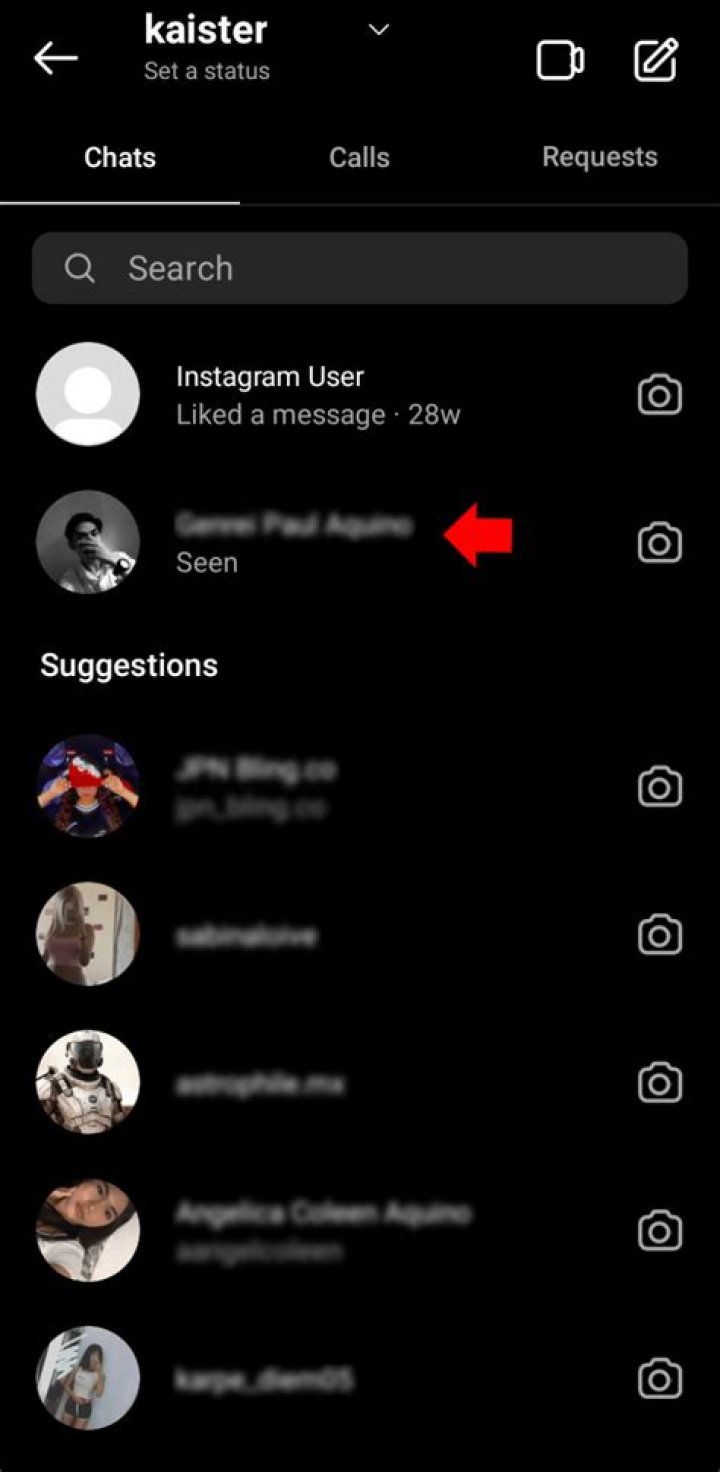Open camera for the Seen chat
The image size is (720, 1472).
[660, 543]
